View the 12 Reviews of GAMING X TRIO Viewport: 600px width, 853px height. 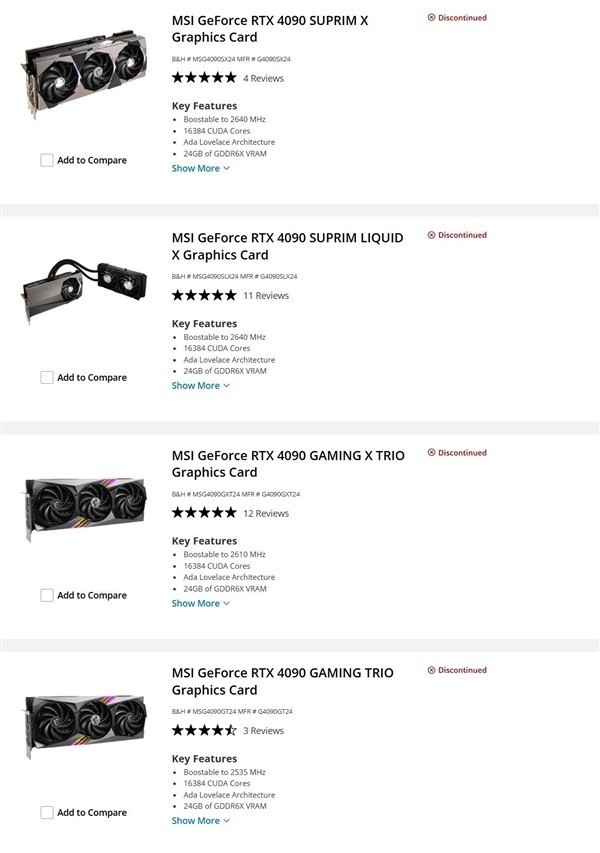266,513
